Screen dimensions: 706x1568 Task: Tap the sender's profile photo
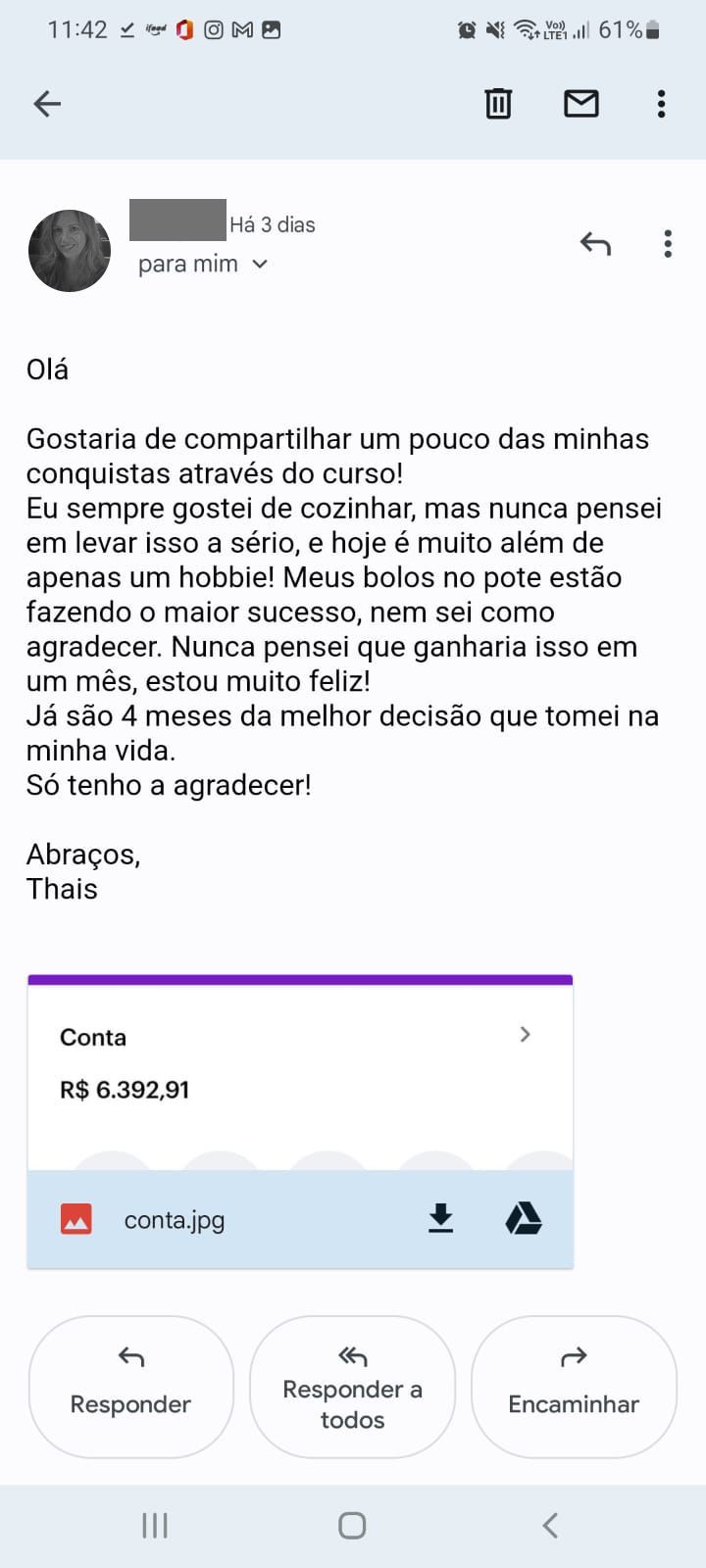(70, 251)
